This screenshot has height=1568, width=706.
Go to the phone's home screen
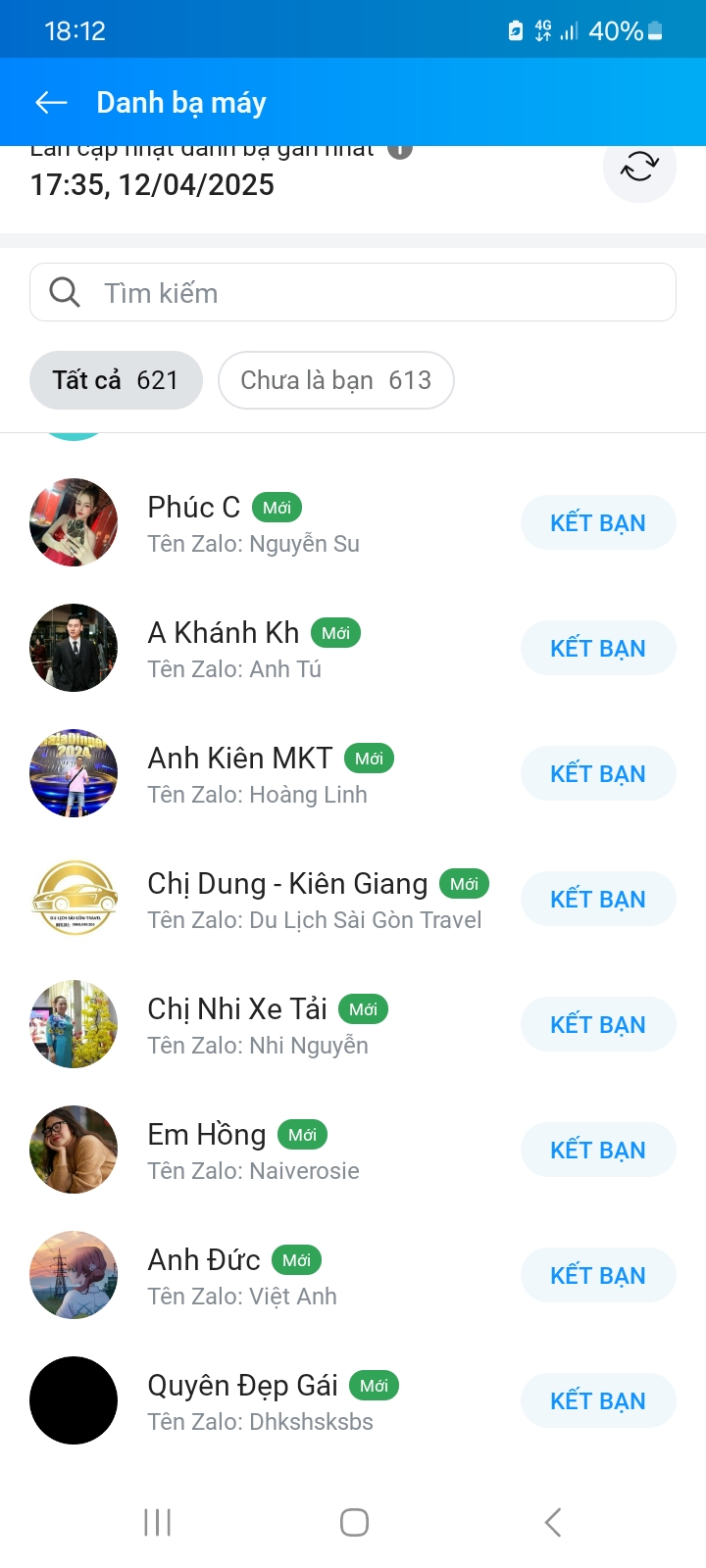[354, 1522]
